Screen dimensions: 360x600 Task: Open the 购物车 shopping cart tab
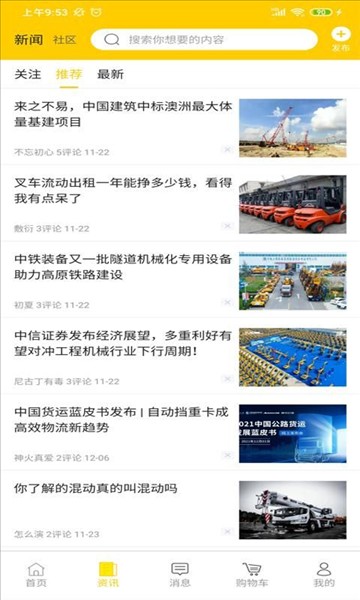(x=252, y=575)
